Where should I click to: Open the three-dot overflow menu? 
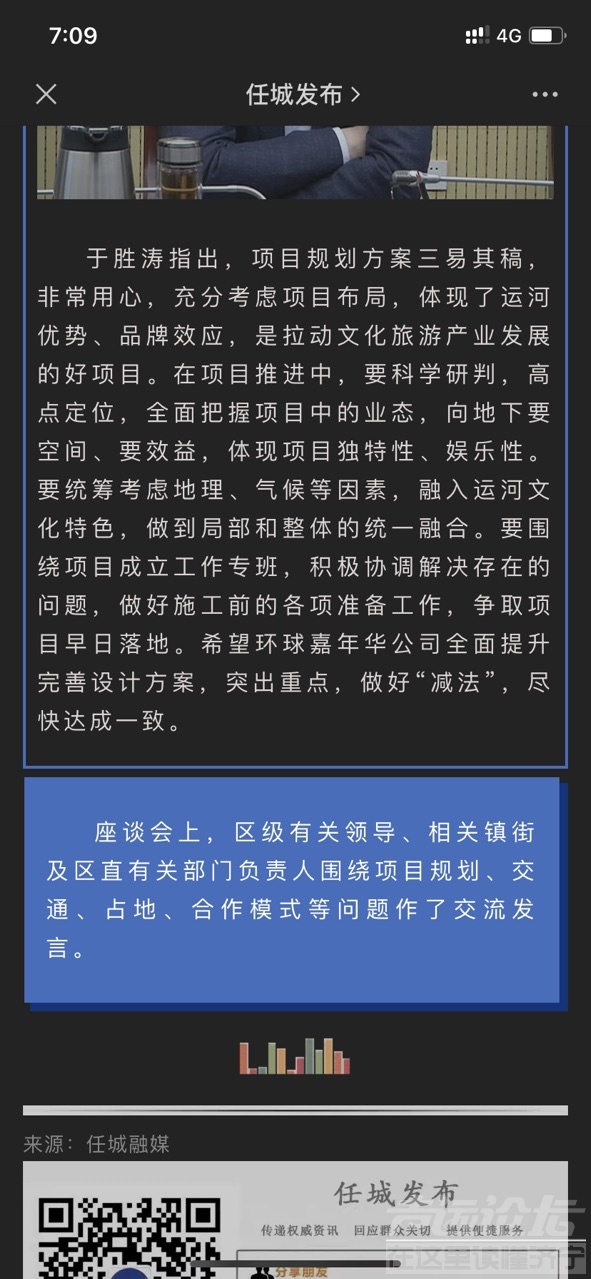(x=545, y=95)
